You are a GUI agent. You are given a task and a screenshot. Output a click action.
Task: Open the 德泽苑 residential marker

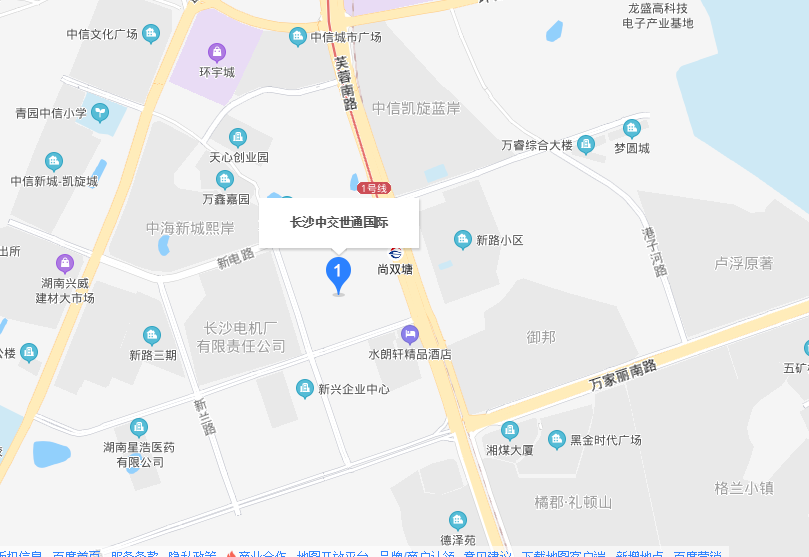pos(458,520)
